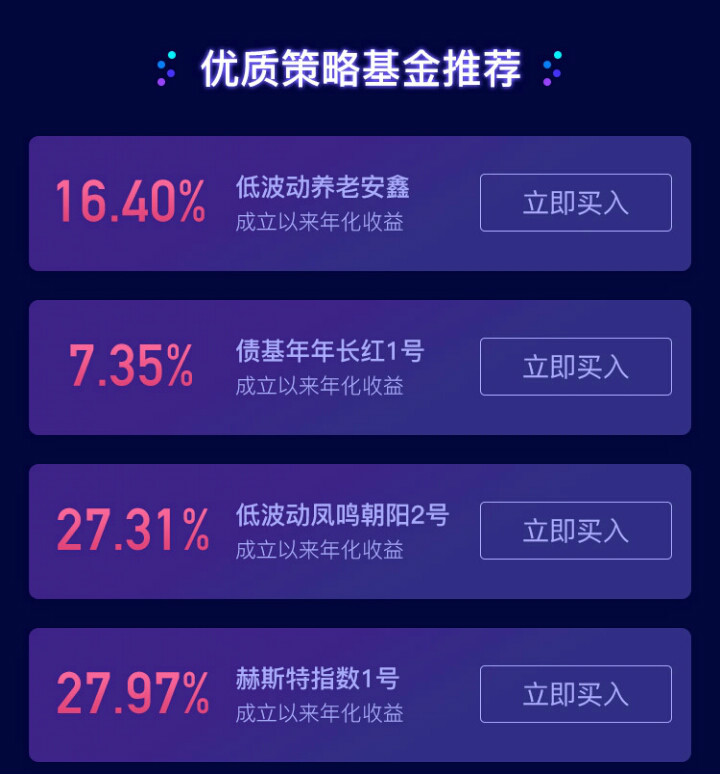
Task: Buy the 低波动养老安鑫 fund now
Action: (575, 203)
